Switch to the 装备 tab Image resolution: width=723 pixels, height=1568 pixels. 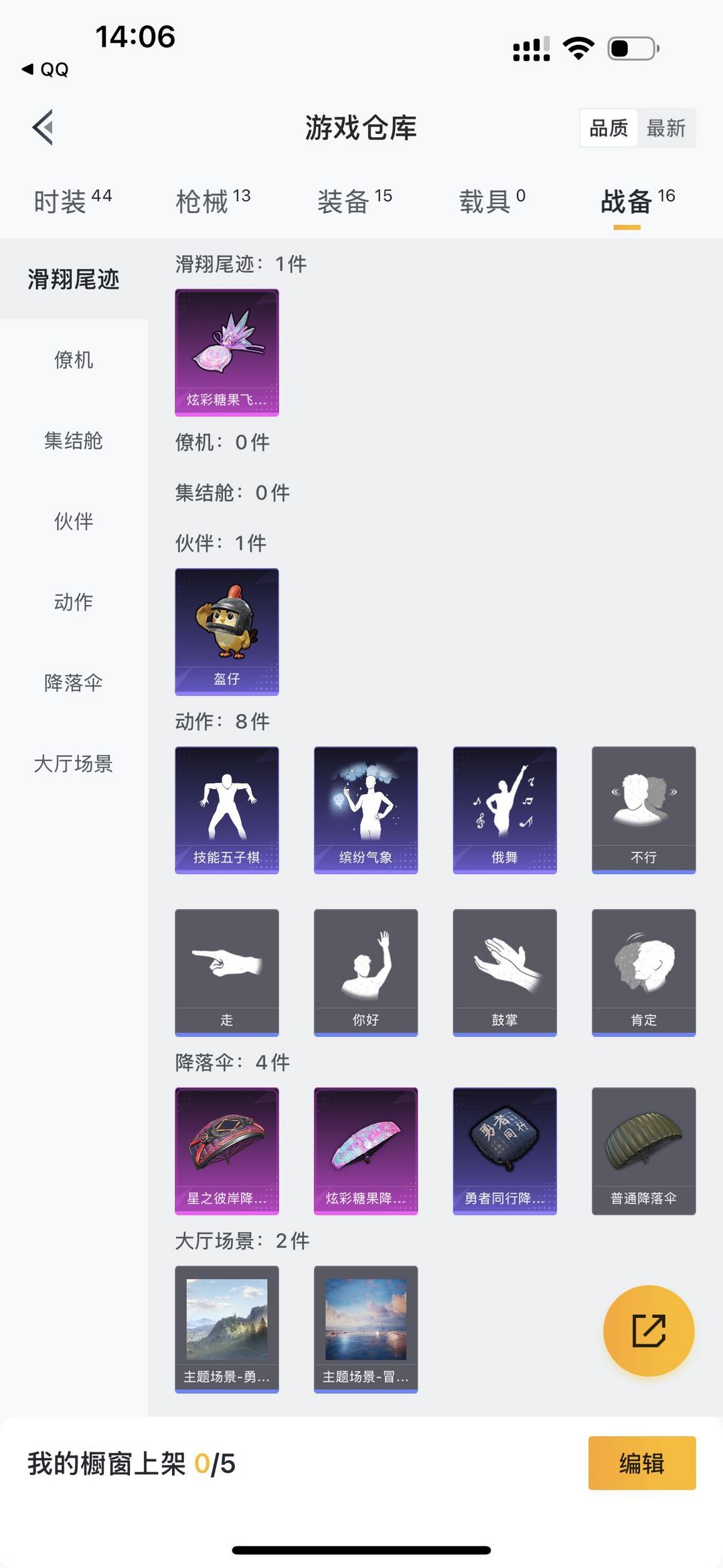click(x=354, y=201)
